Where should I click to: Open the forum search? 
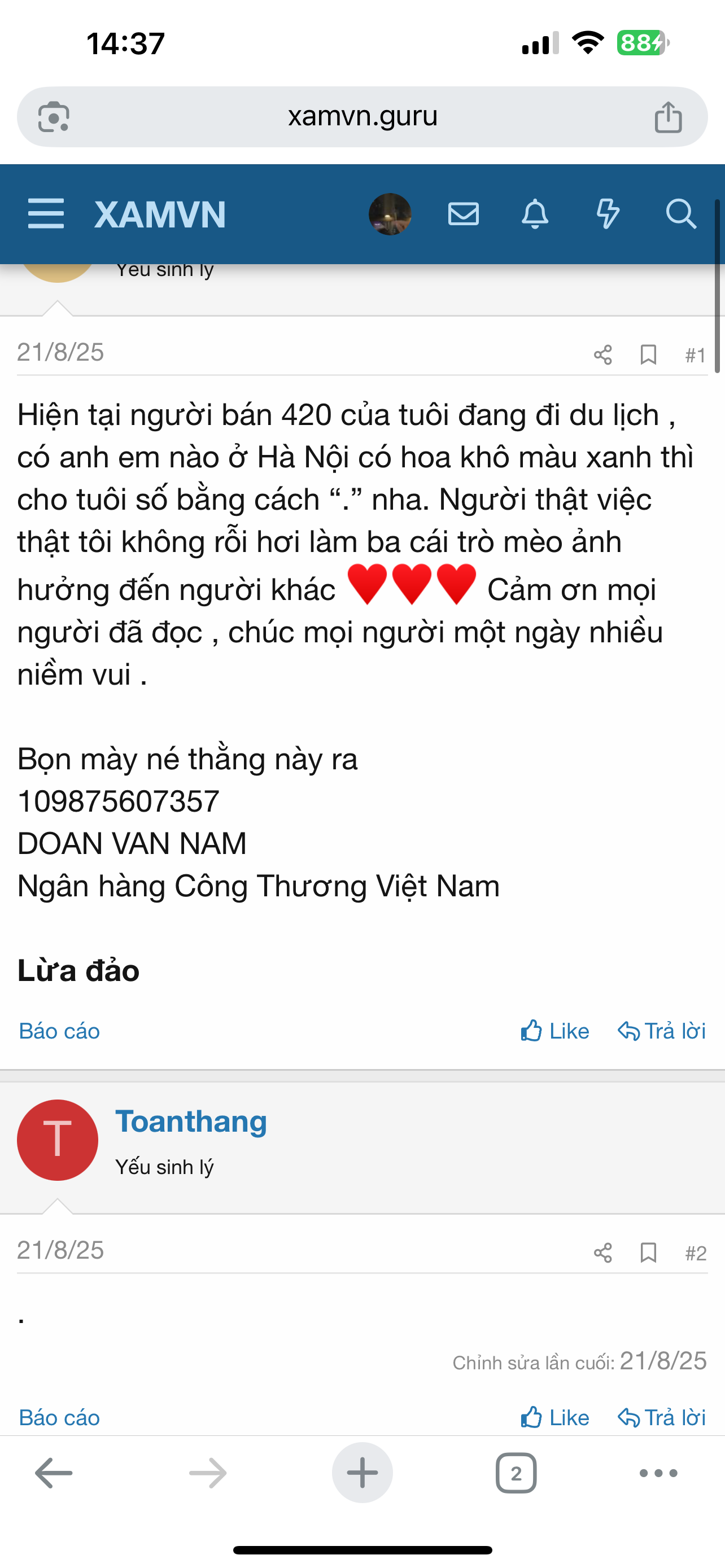tap(680, 214)
